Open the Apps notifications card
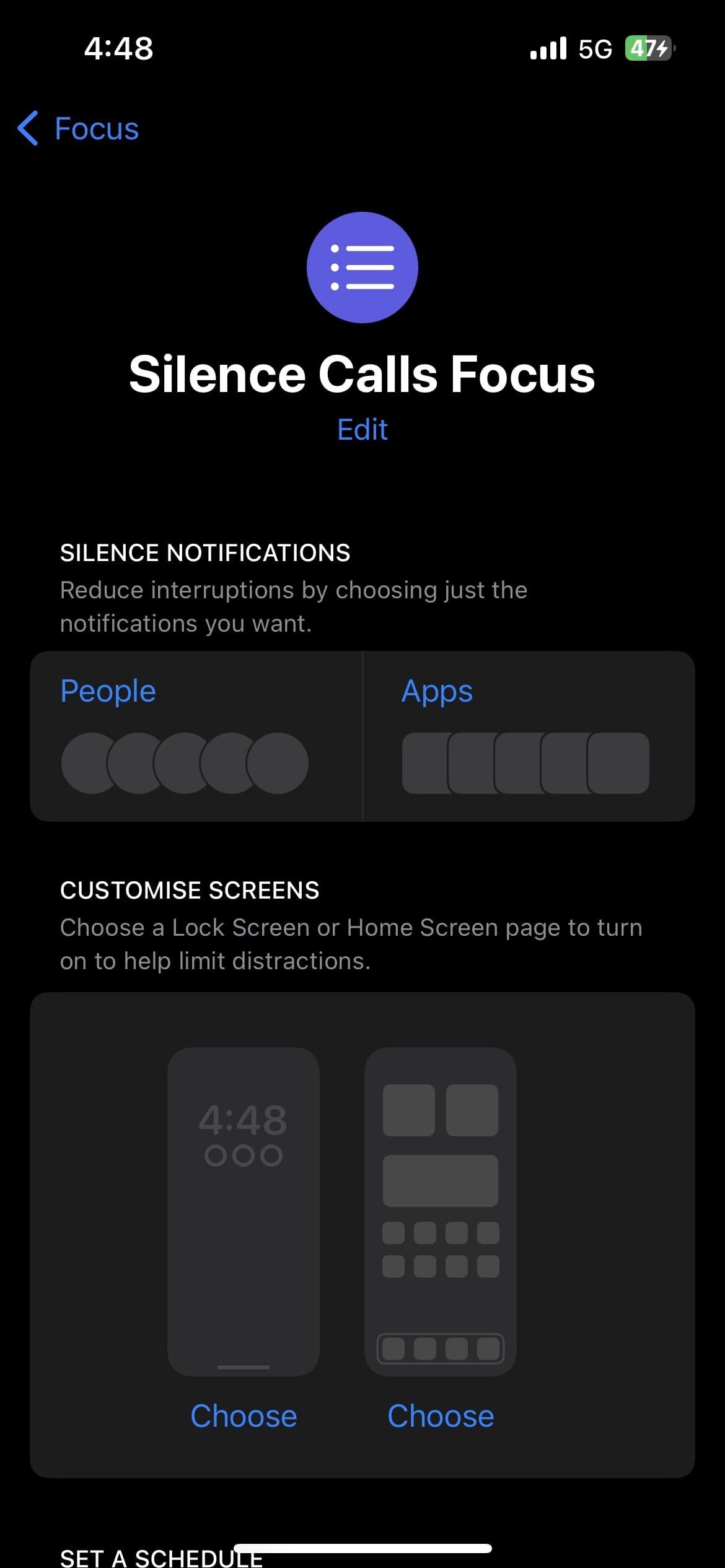The image size is (725, 1568). point(528,736)
